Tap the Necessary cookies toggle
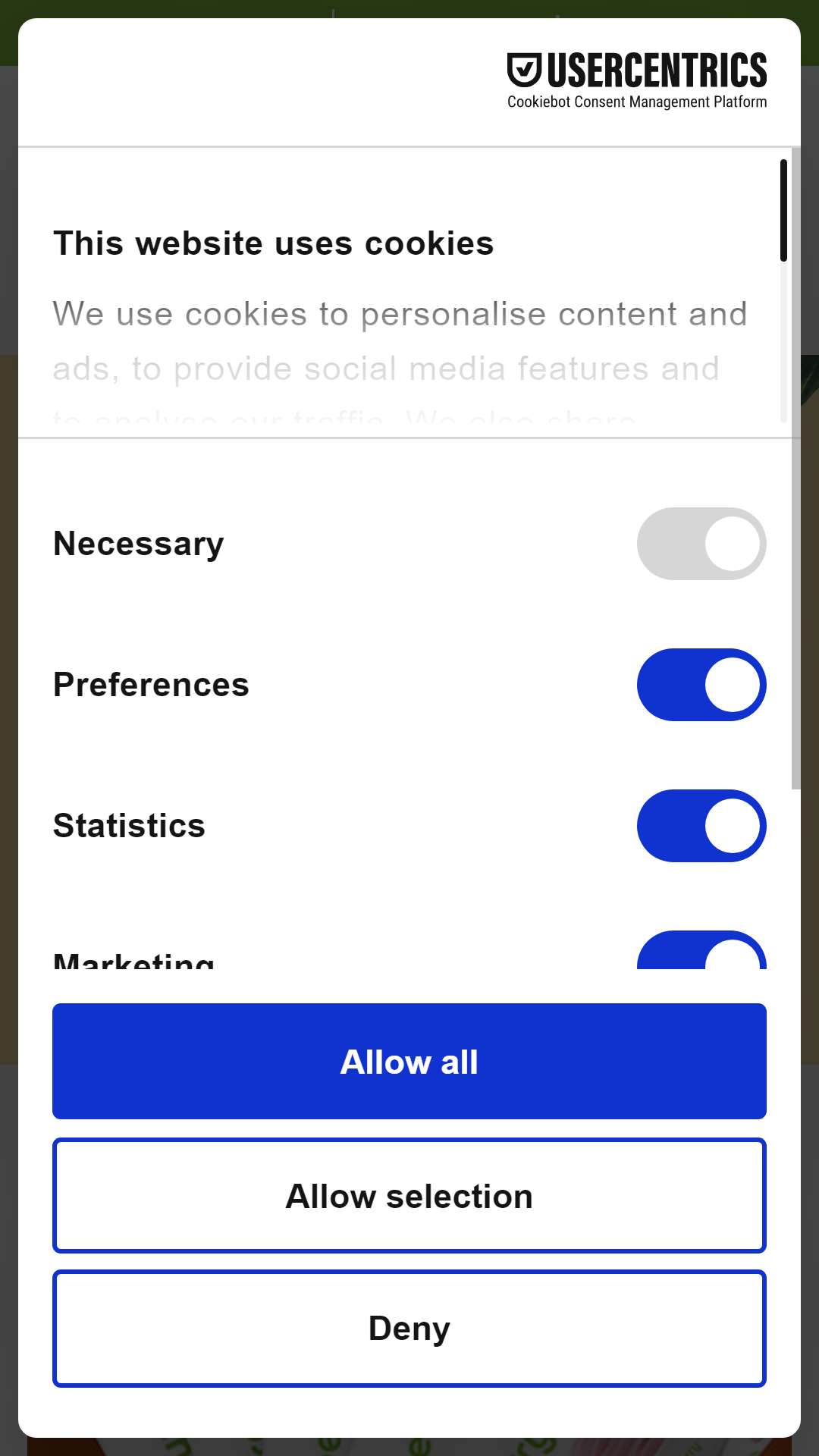819x1456 pixels. pyautogui.click(x=701, y=544)
